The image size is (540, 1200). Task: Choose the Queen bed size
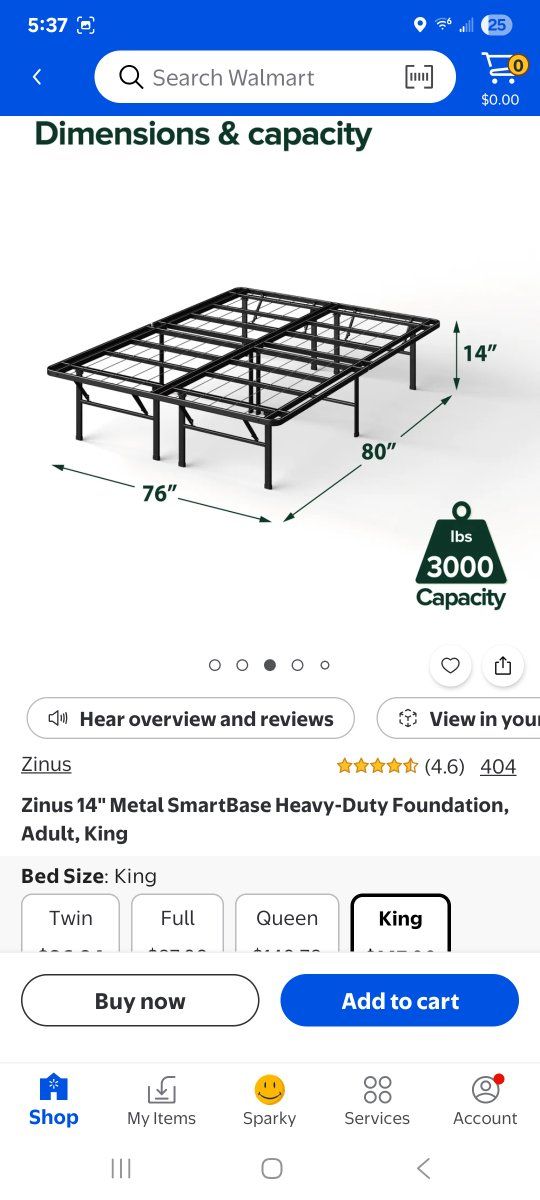coord(287,923)
